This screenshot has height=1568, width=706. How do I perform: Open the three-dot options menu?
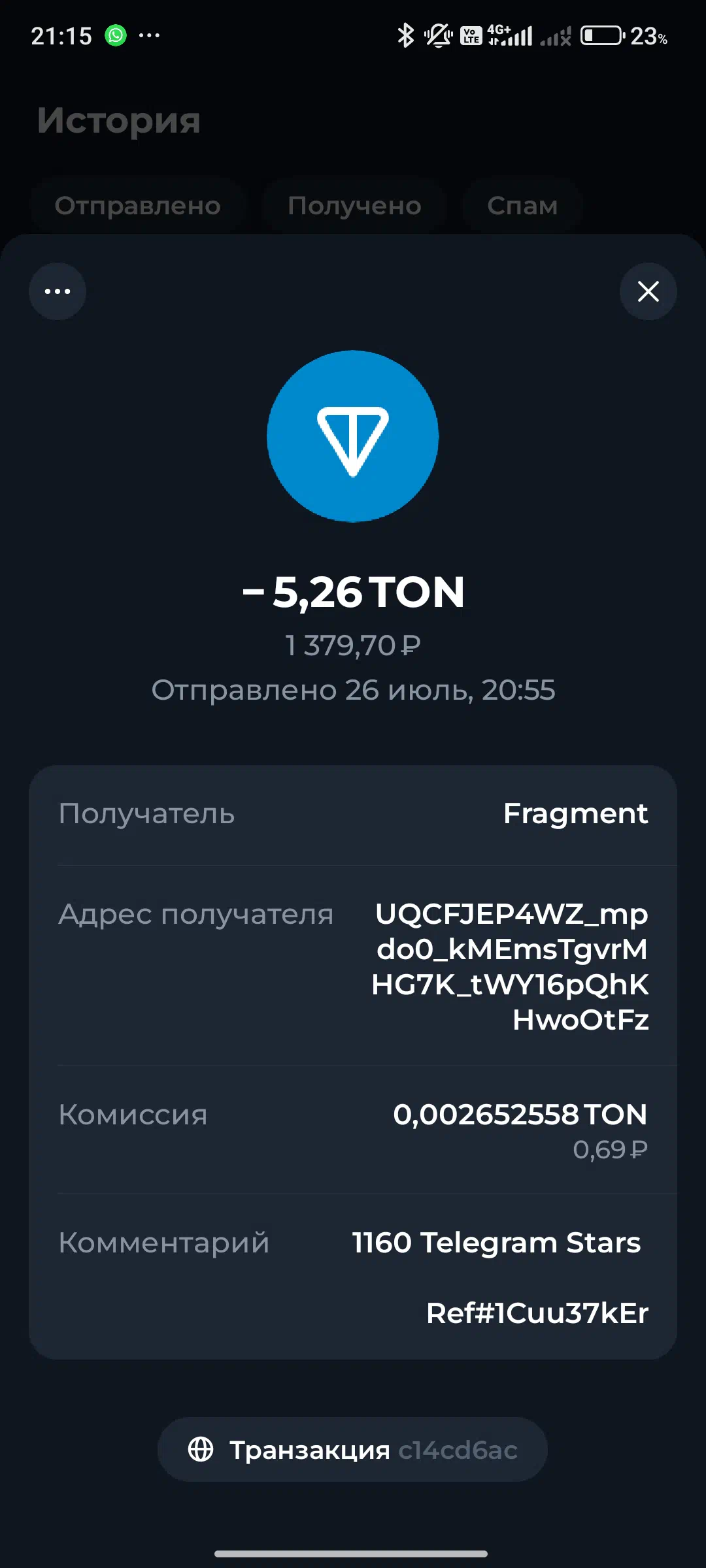point(58,291)
